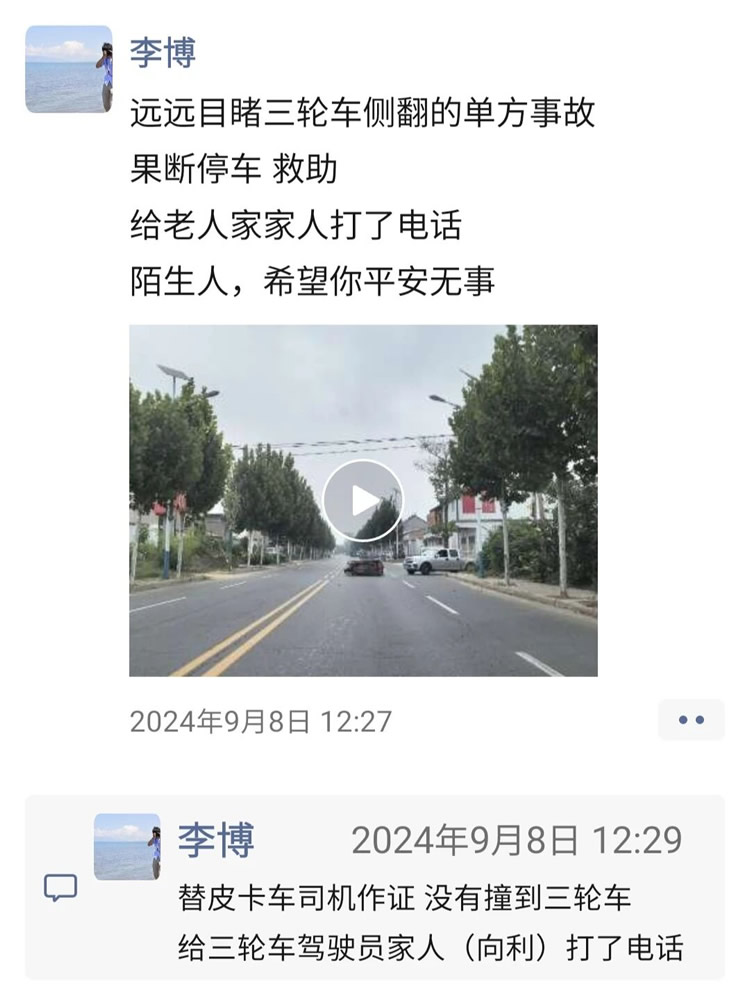Open the 李博 name link at top
The height and width of the screenshot is (991, 750).
point(162,51)
